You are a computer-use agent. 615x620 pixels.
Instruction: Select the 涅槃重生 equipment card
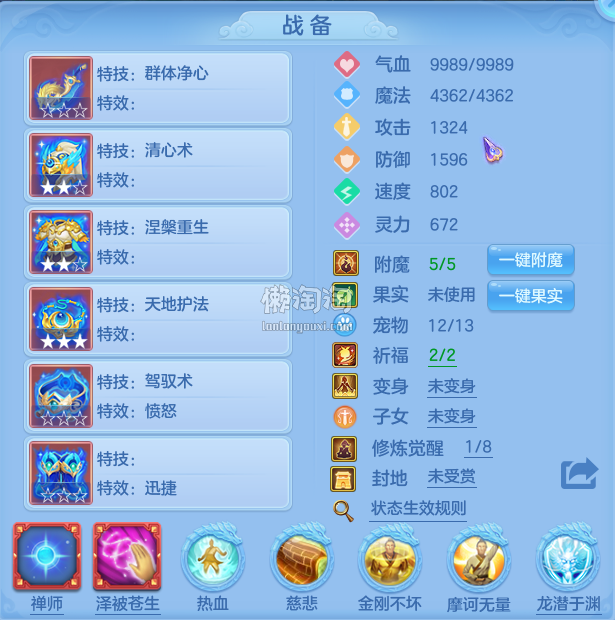pyautogui.click(x=159, y=242)
